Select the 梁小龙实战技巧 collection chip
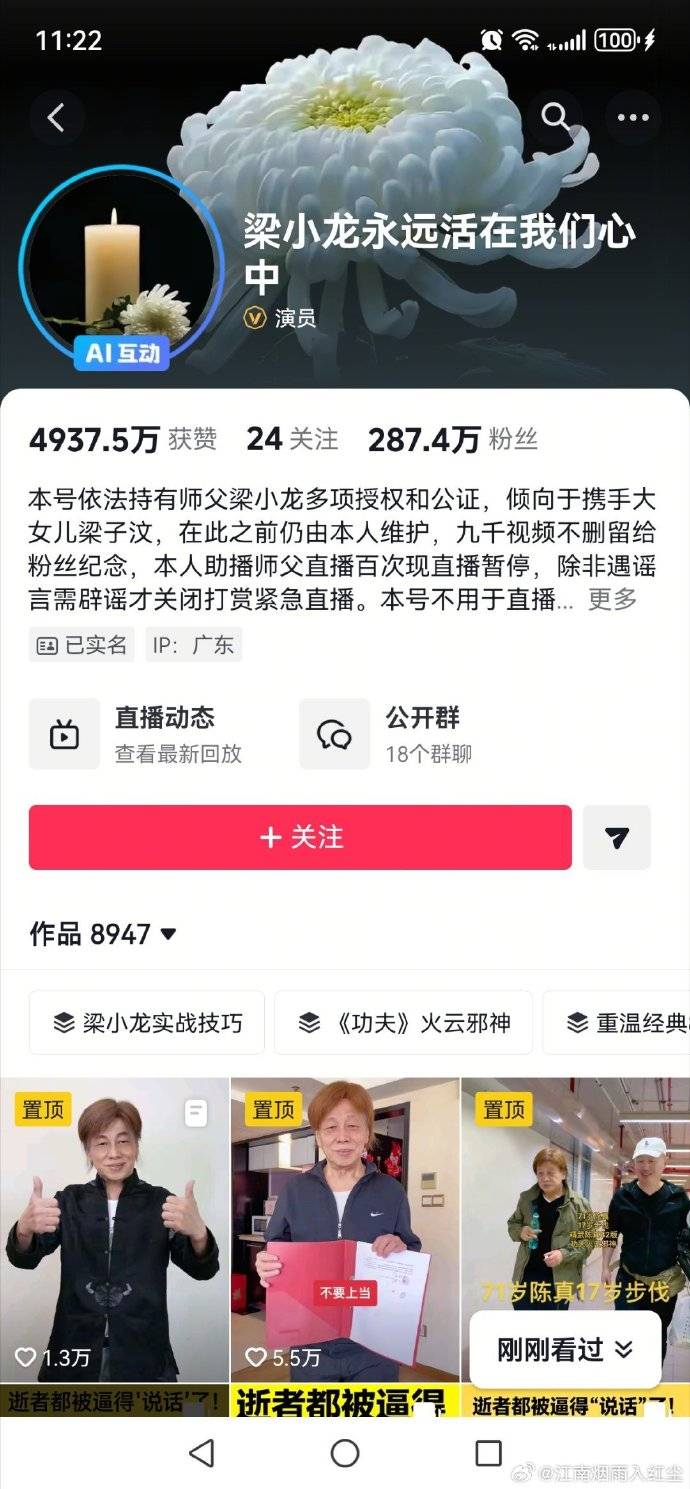This screenshot has height=1489, width=690. click(x=147, y=1022)
